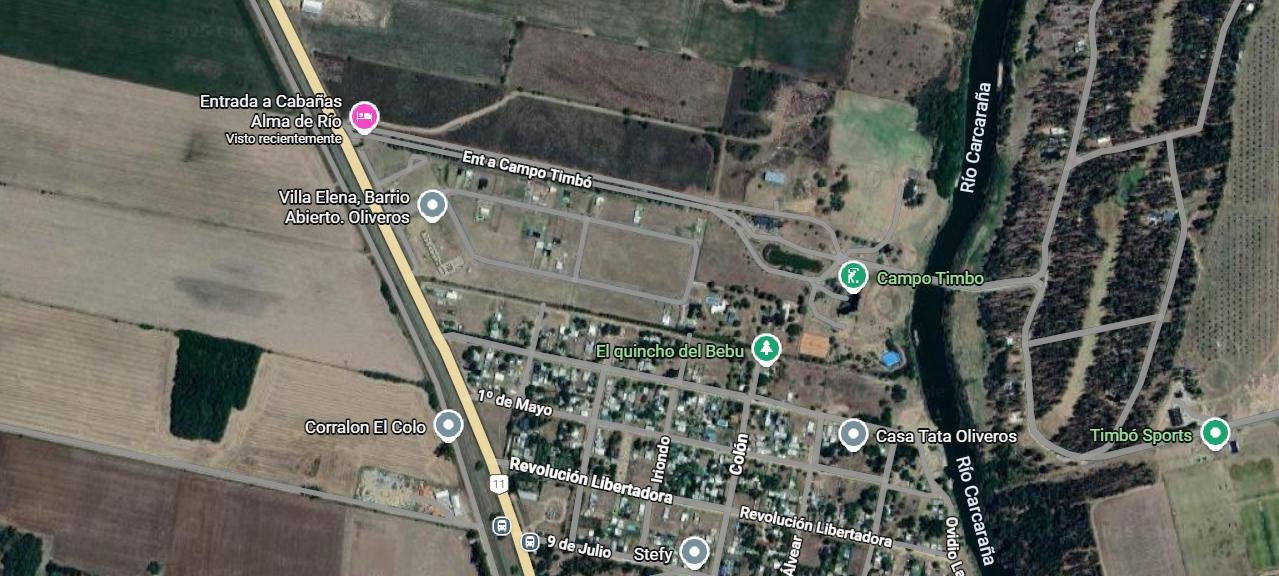Viewport: 1279px width, 576px height.
Task: Select the Villa Elena, Barrio Abierto pin
Action: tap(432, 205)
